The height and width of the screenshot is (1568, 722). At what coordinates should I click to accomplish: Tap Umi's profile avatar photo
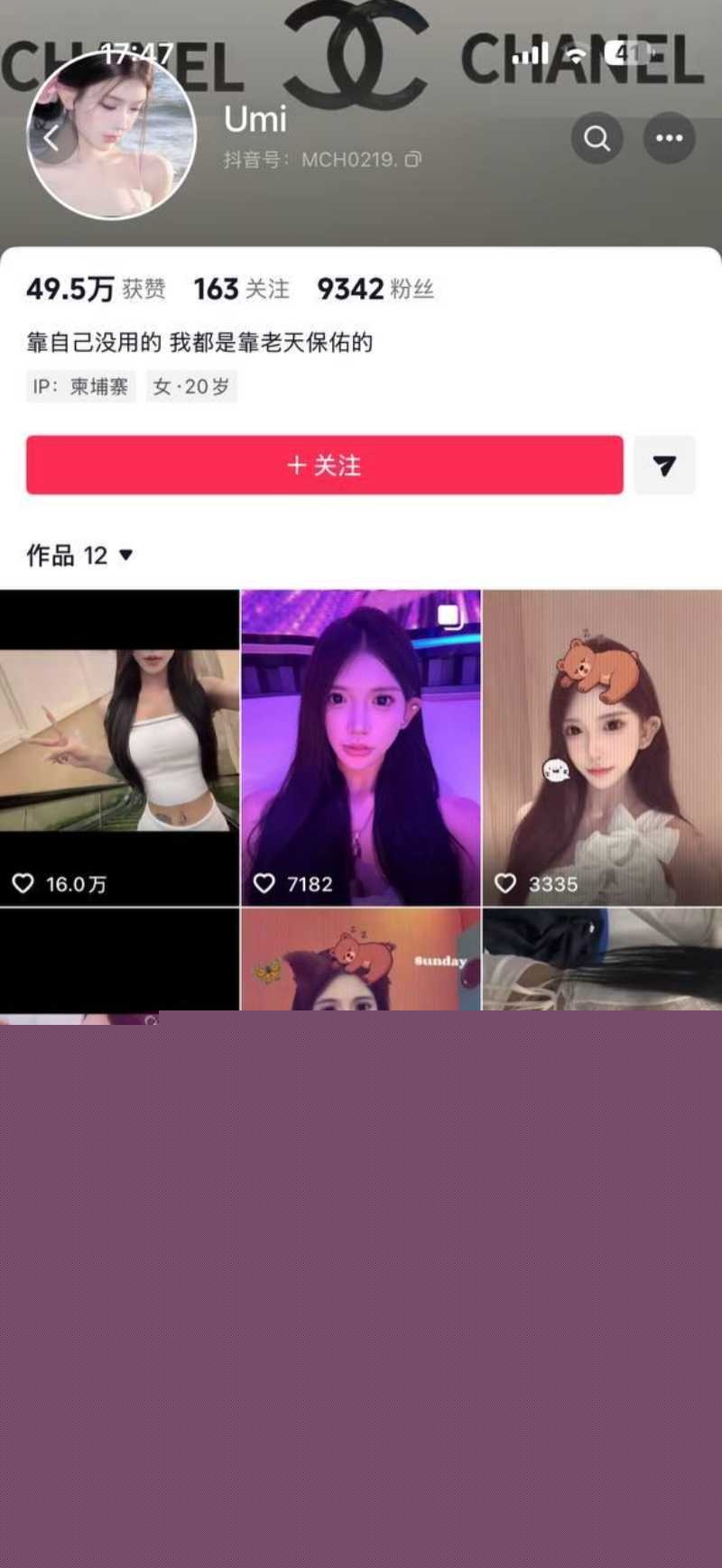[110, 137]
